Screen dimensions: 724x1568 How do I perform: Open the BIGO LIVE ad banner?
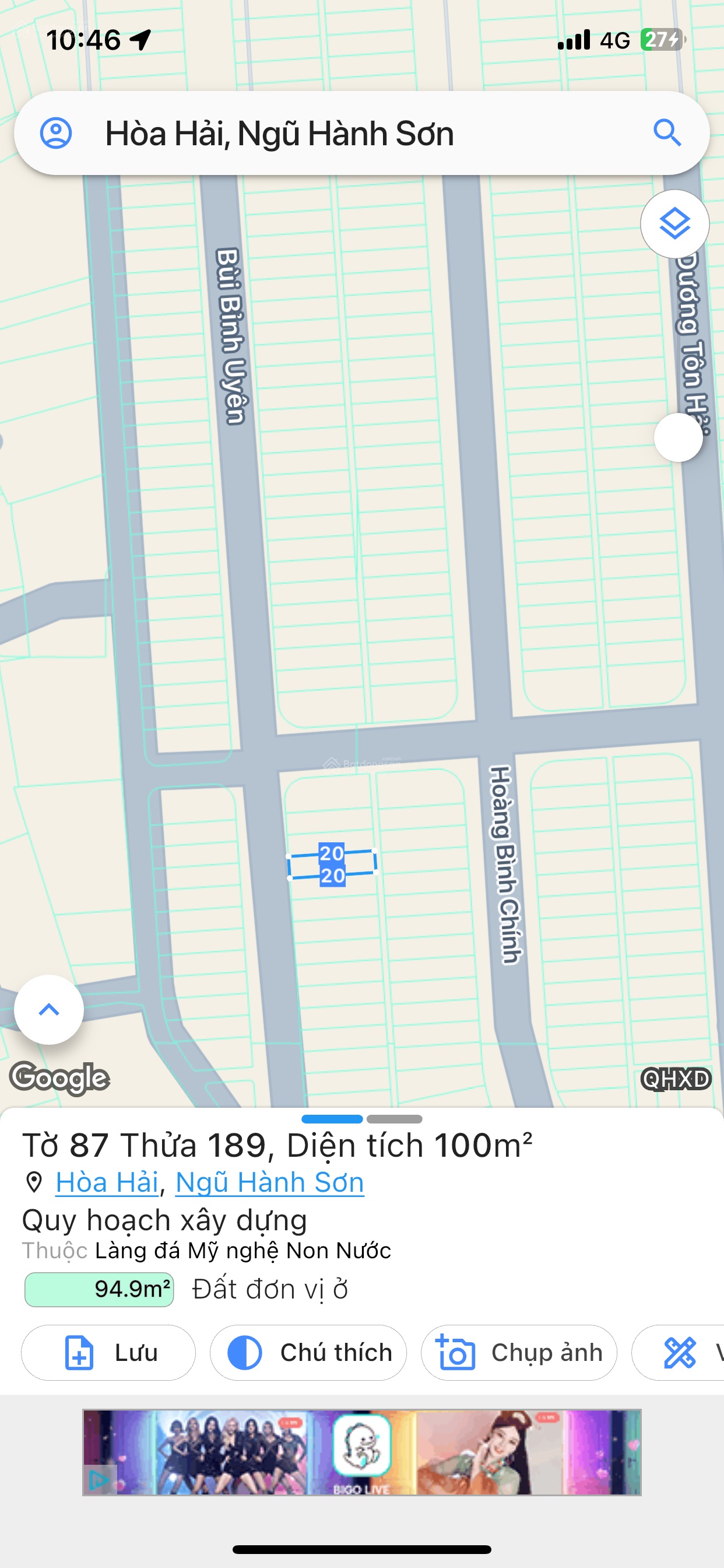point(362,1452)
